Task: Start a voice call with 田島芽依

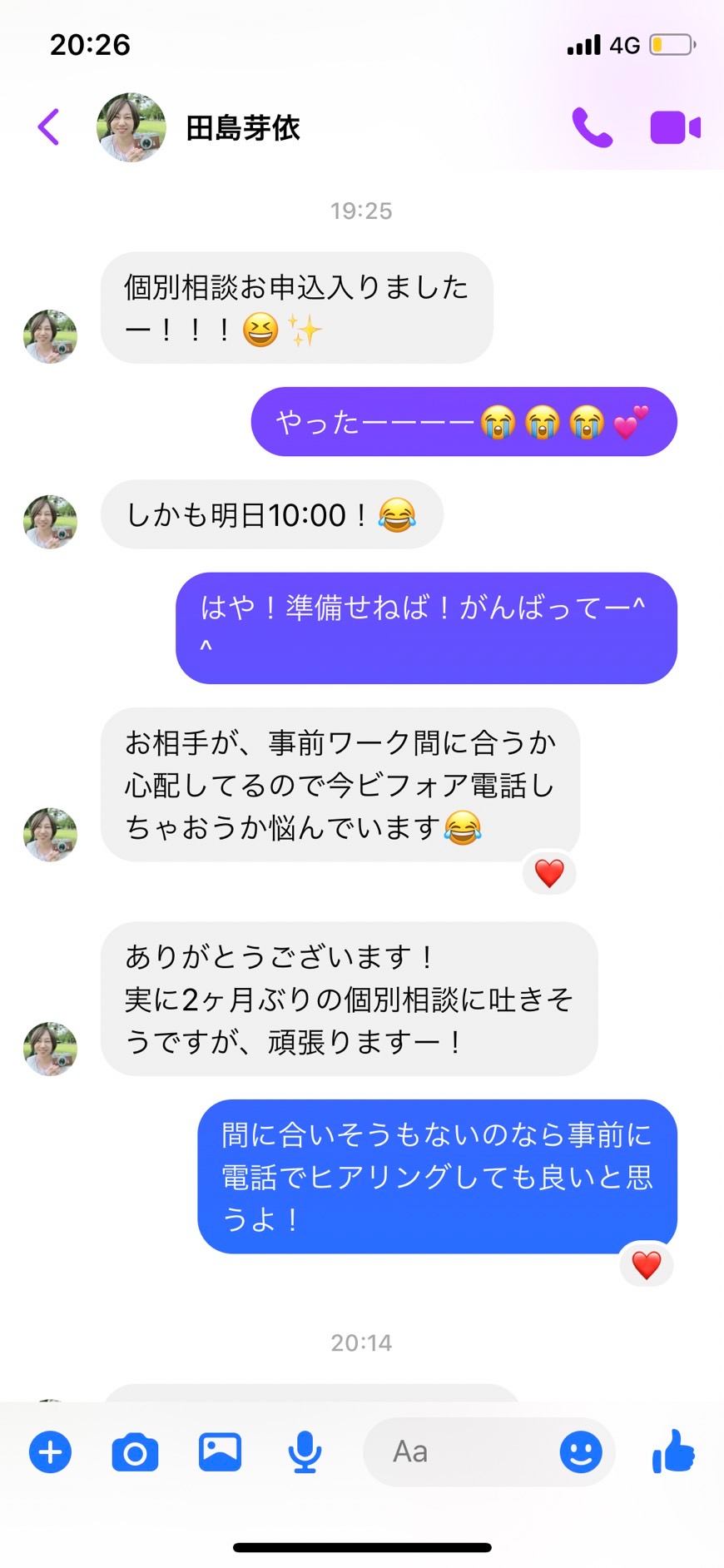Action: pyautogui.click(x=592, y=127)
